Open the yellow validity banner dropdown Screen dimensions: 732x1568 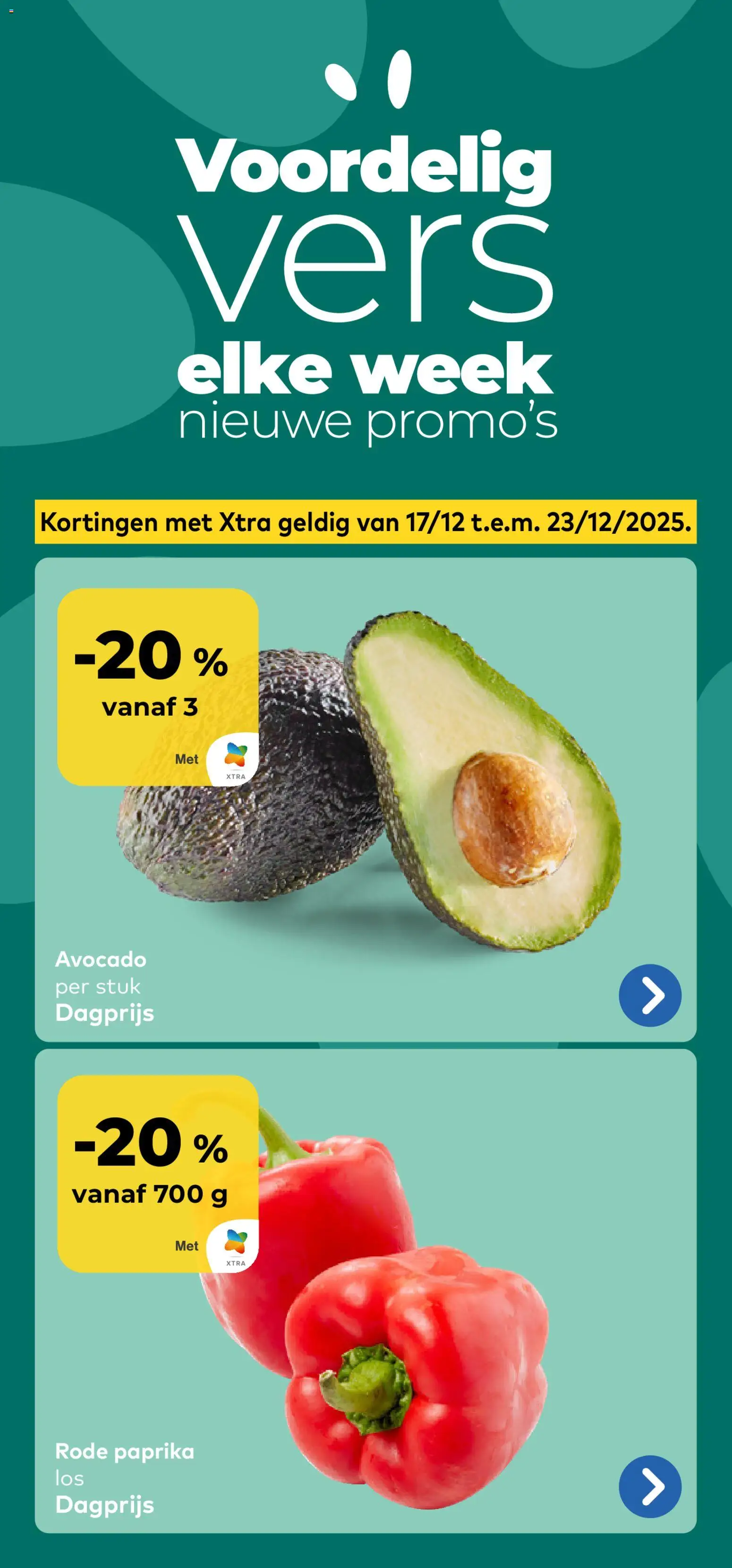365,522
